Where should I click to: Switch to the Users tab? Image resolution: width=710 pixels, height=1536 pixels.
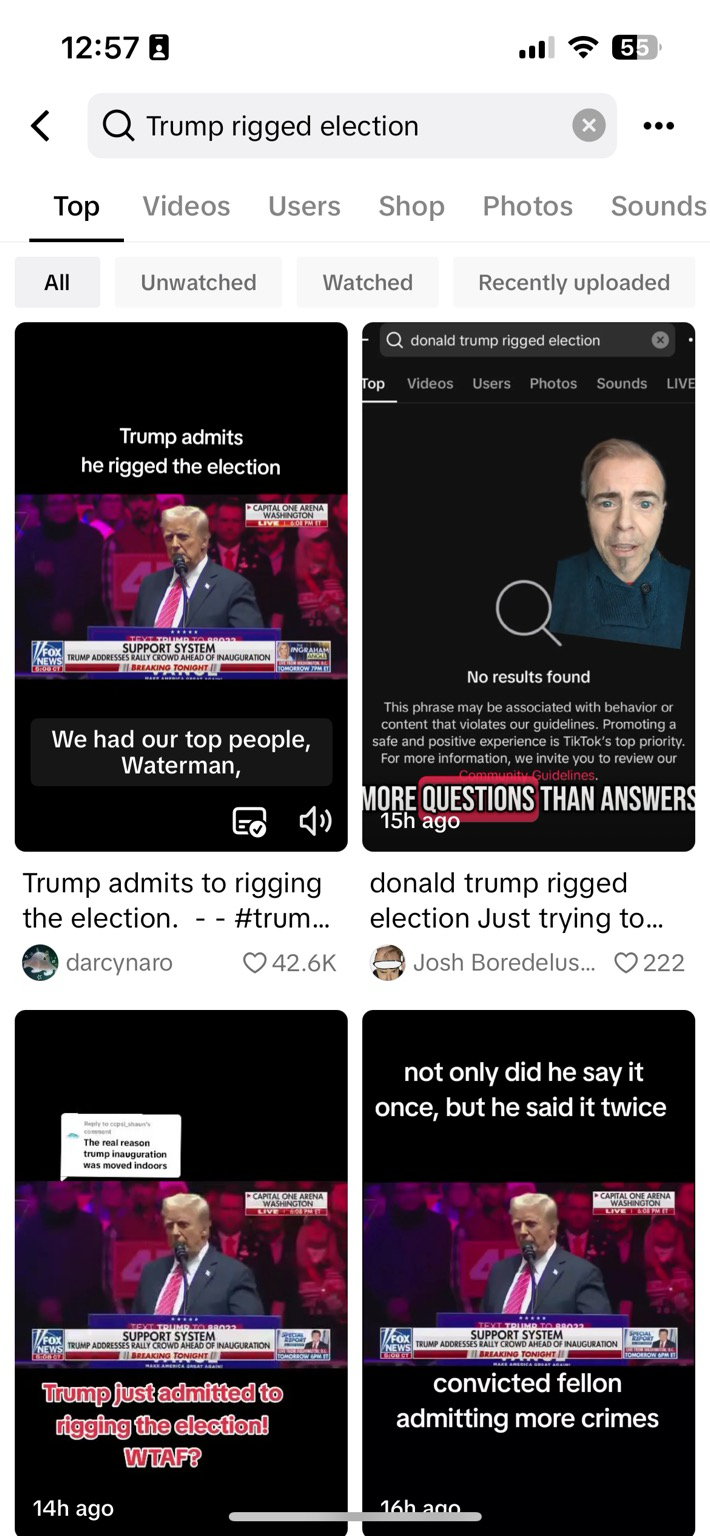pos(304,206)
